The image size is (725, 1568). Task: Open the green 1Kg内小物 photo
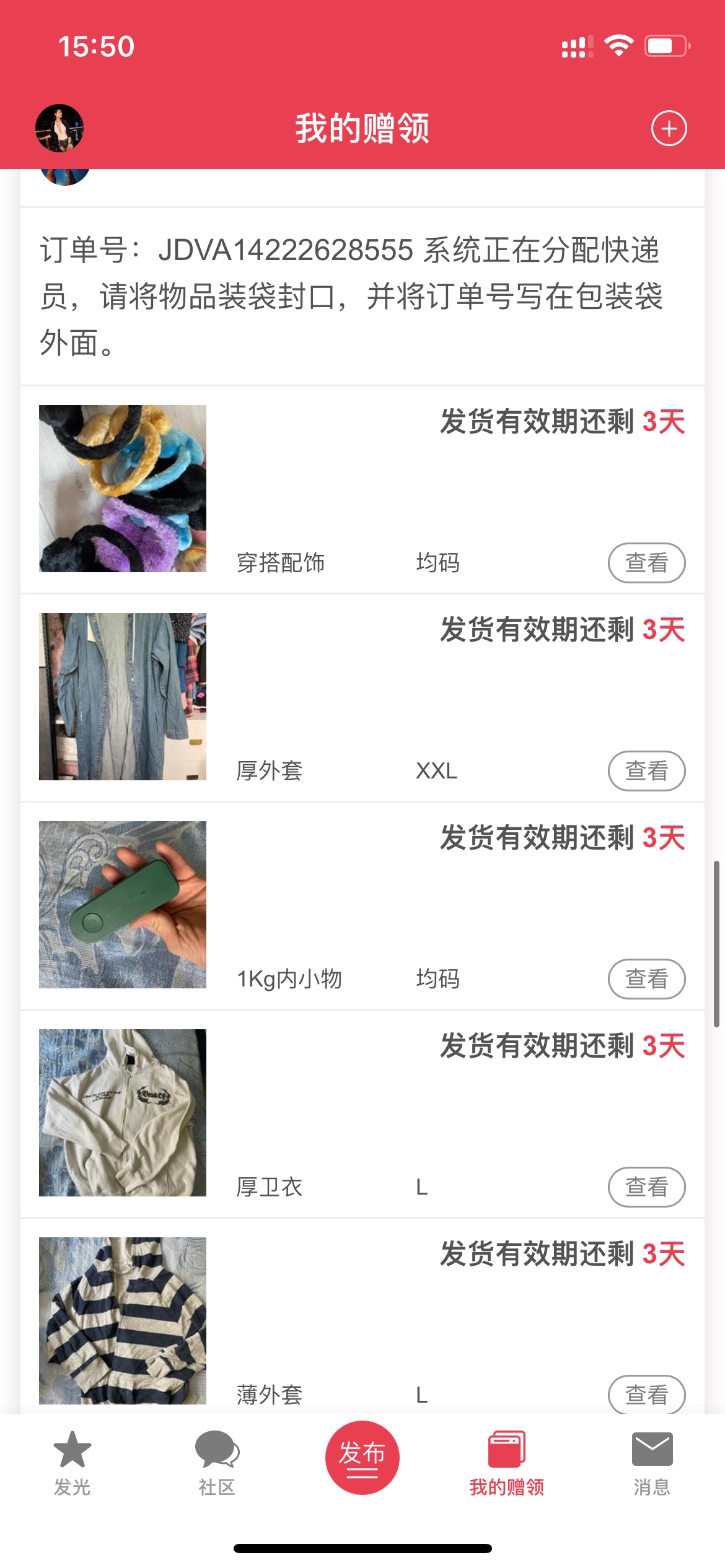123,905
